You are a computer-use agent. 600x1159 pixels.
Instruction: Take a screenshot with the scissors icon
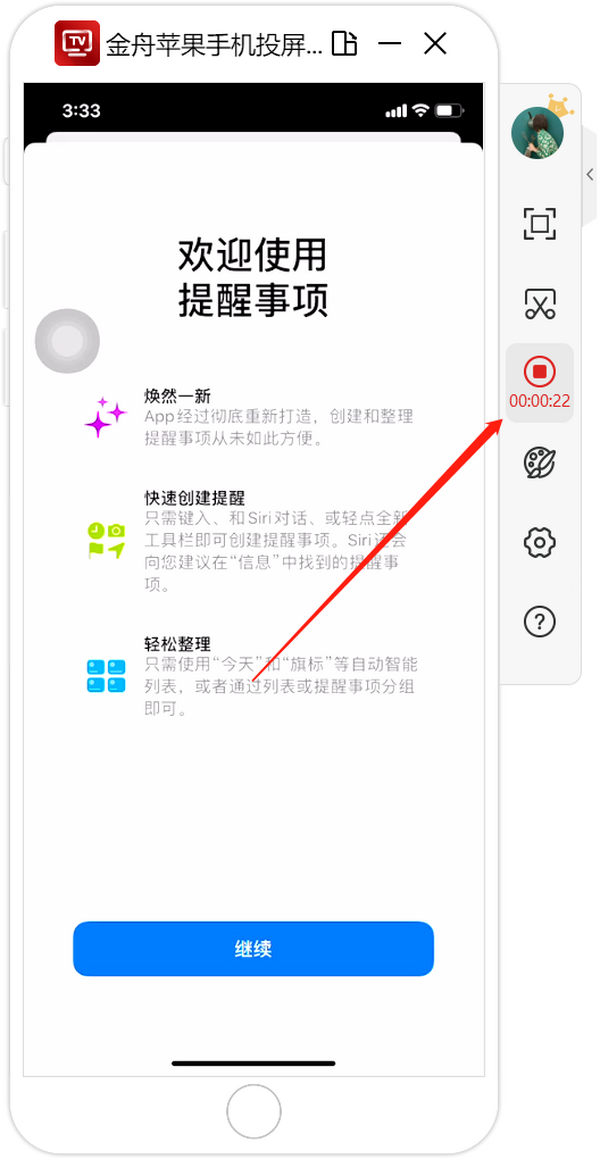[539, 303]
